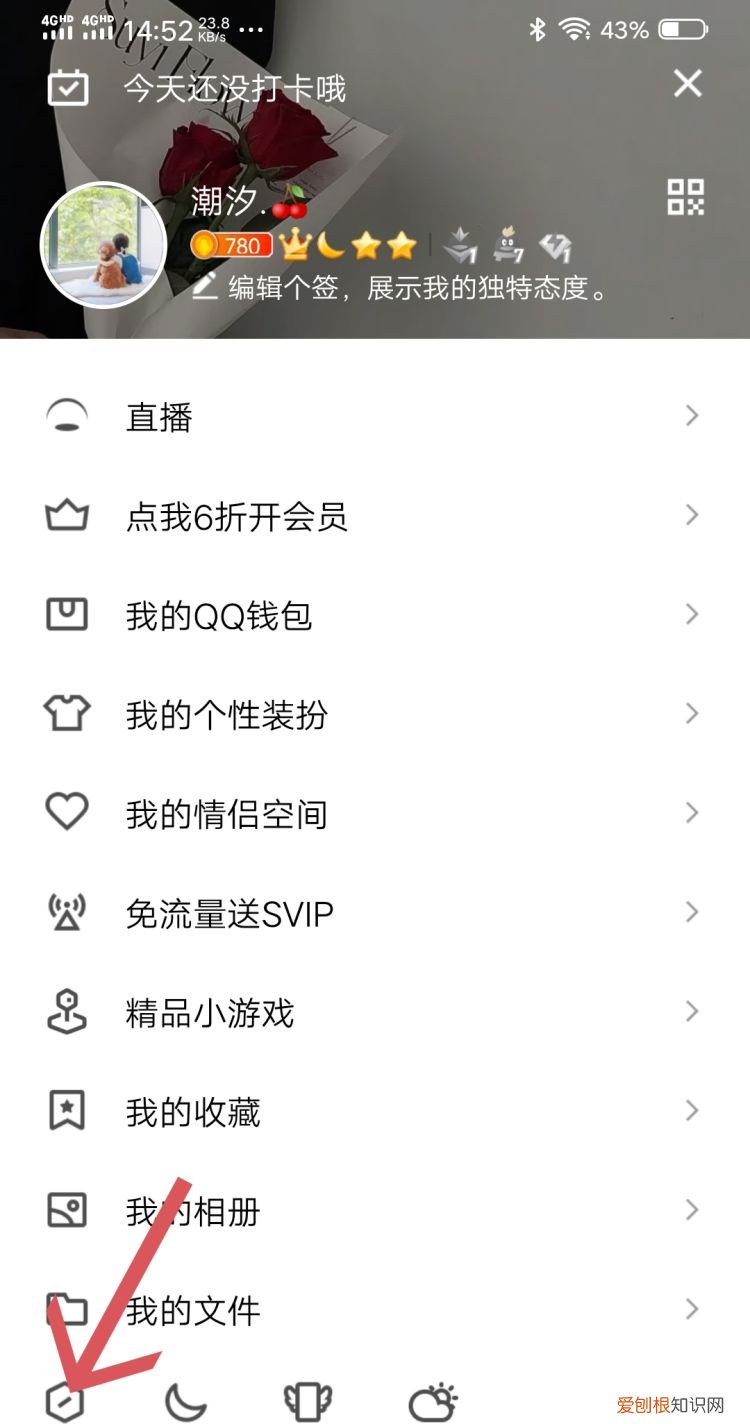
Task: Tap the 我的QQ钱包 wallet entry
Action: 218,615
